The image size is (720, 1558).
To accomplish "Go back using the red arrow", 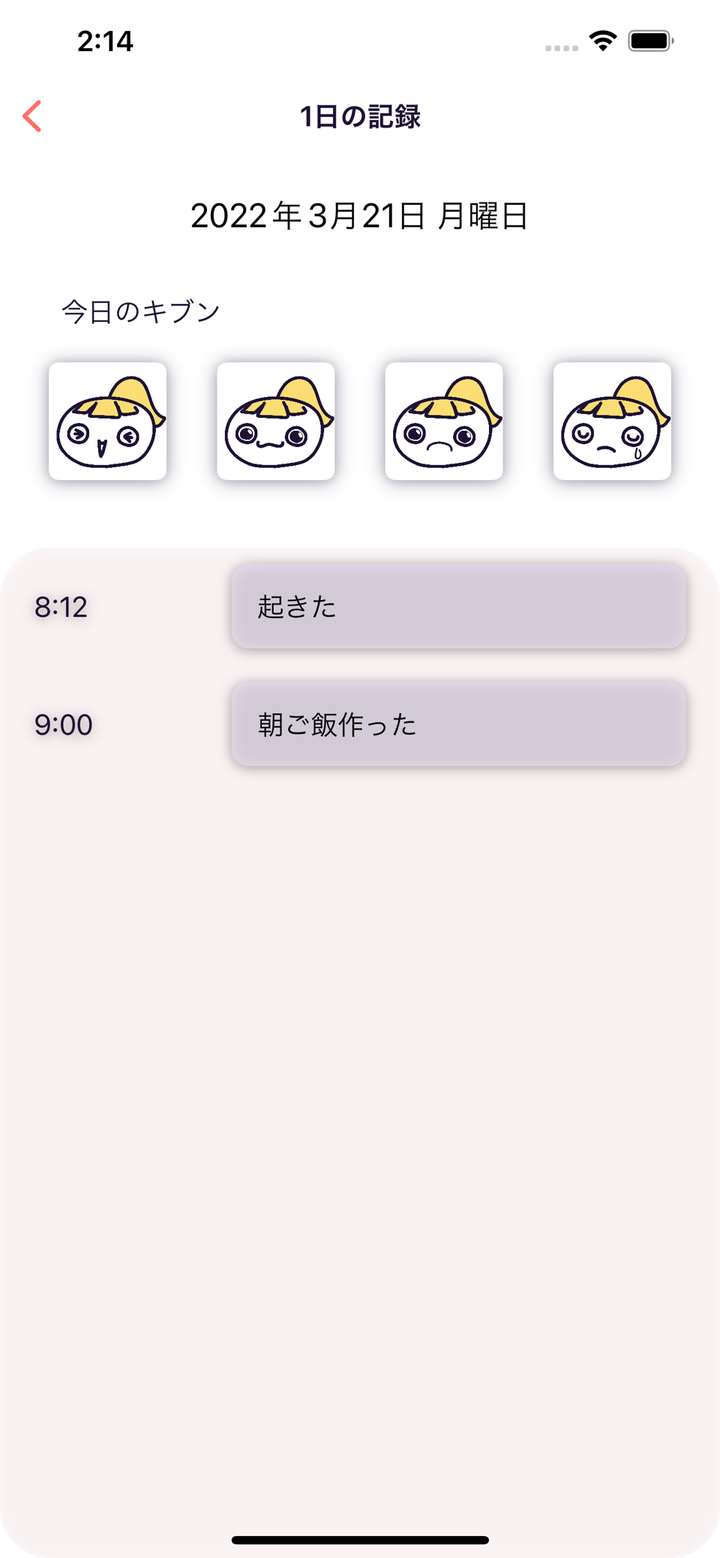I will click(x=32, y=116).
